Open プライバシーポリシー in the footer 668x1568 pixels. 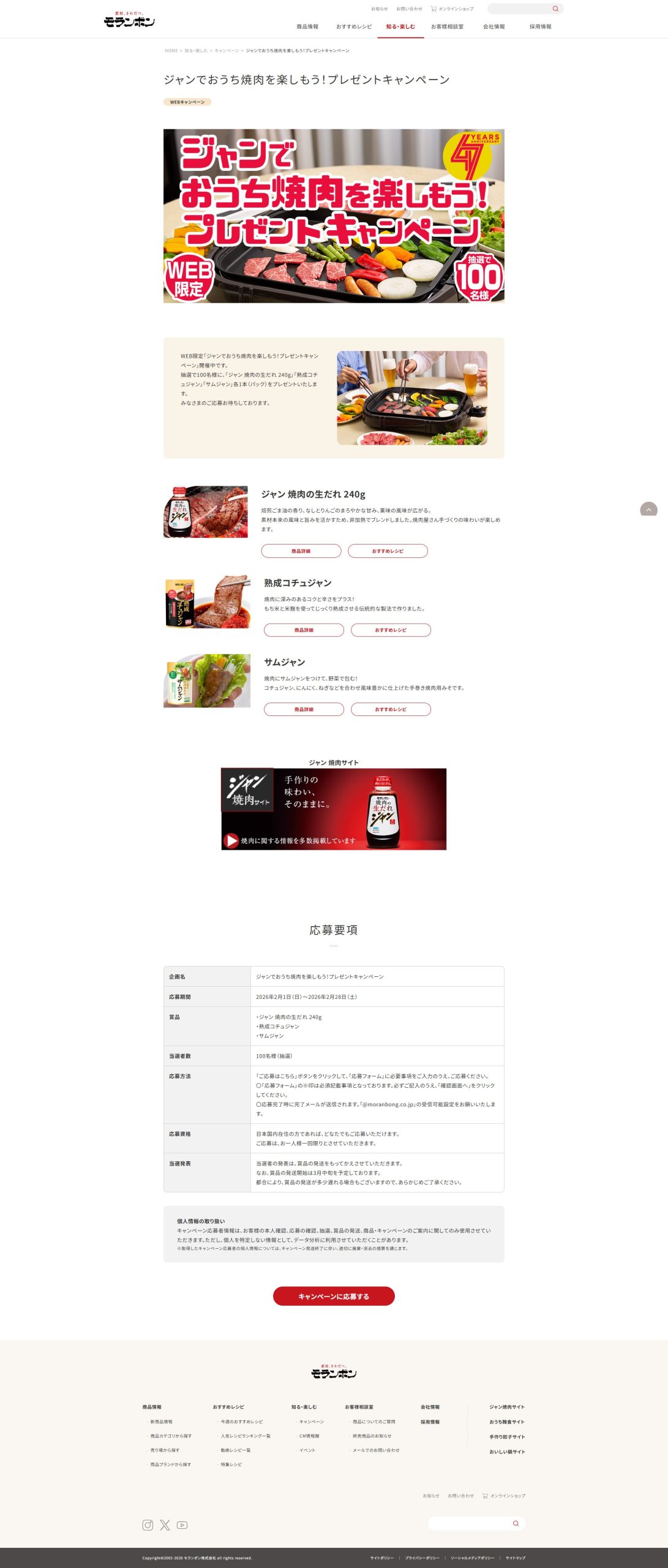[422, 1558]
